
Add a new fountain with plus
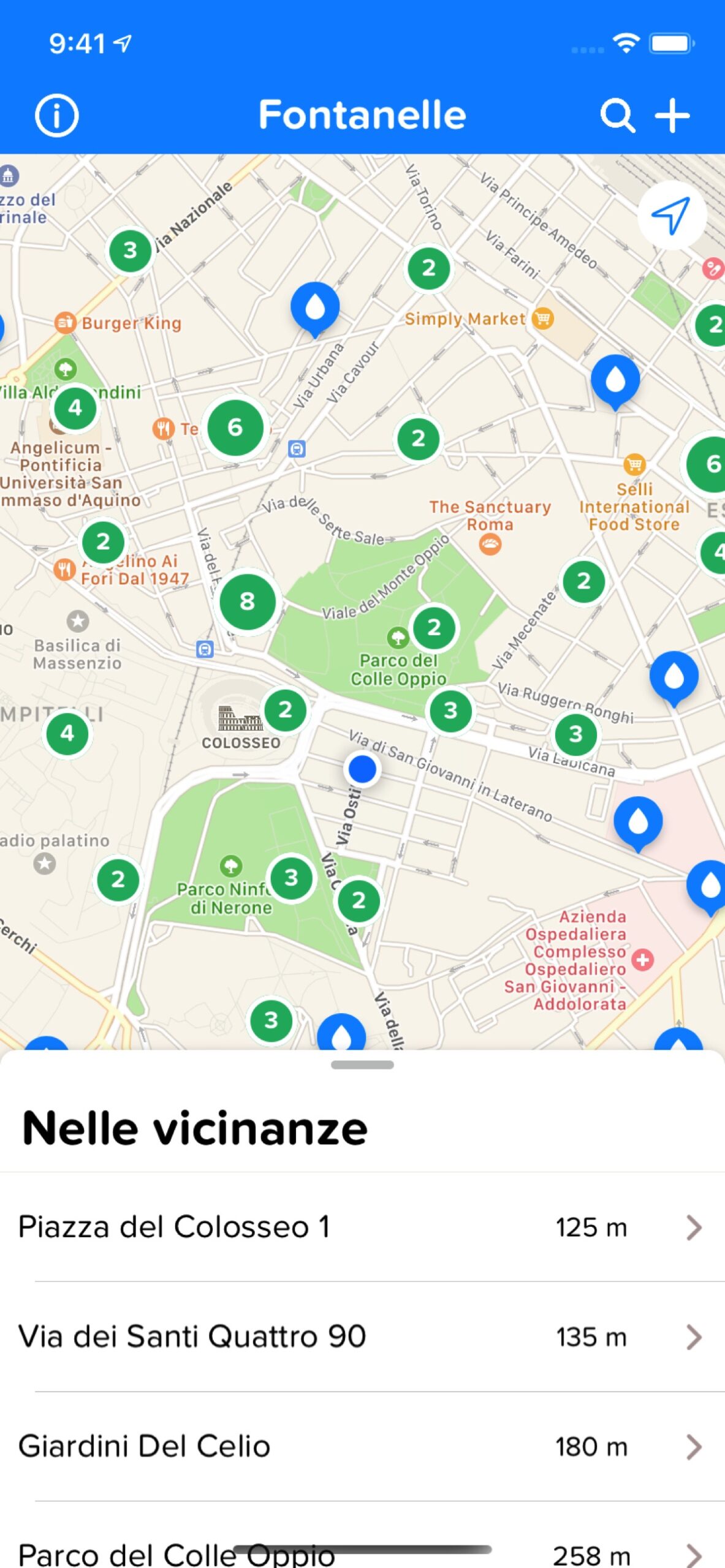point(672,115)
